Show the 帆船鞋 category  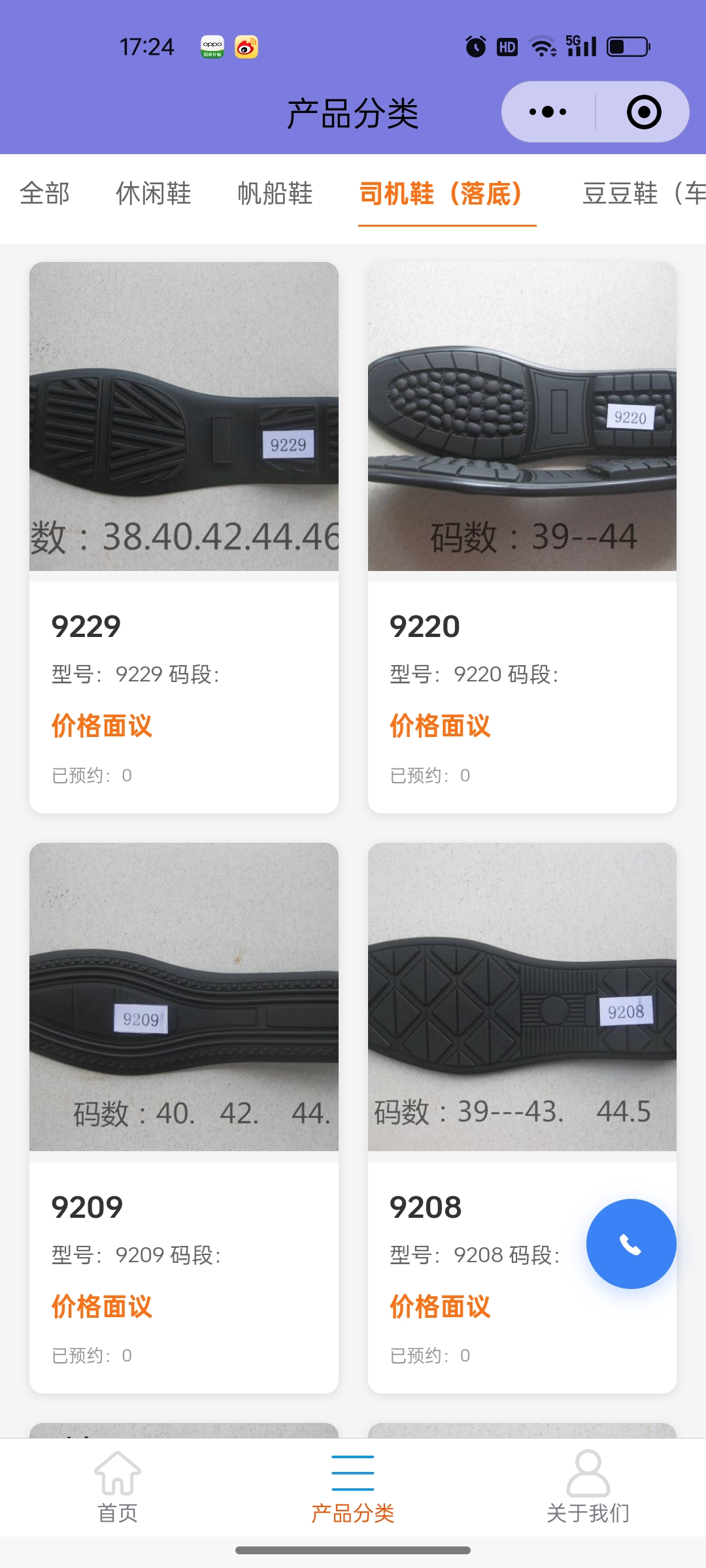pyautogui.click(x=275, y=193)
